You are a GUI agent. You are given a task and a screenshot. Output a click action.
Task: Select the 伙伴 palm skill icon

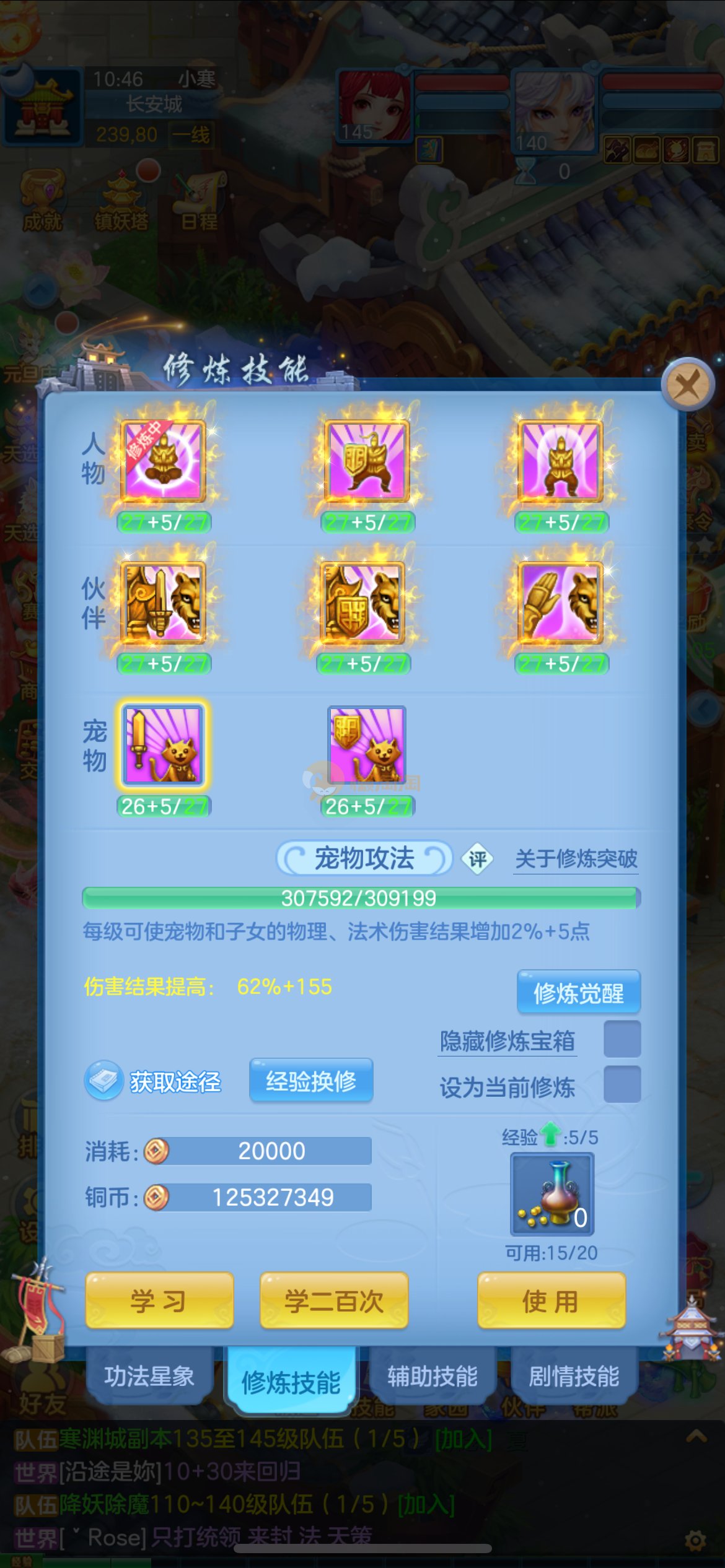tap(560, 603)
